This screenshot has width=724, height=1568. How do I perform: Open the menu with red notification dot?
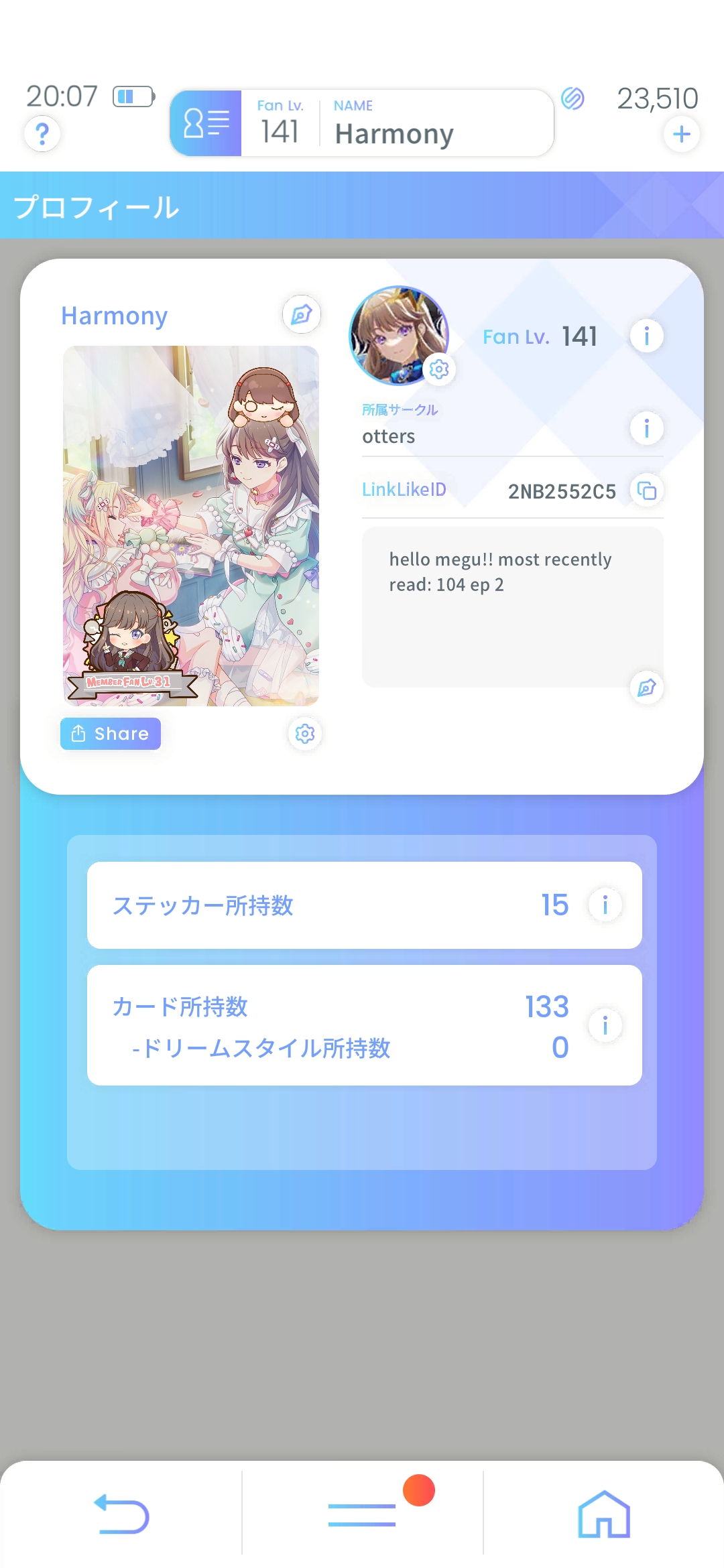click(x=362, y=1514)
